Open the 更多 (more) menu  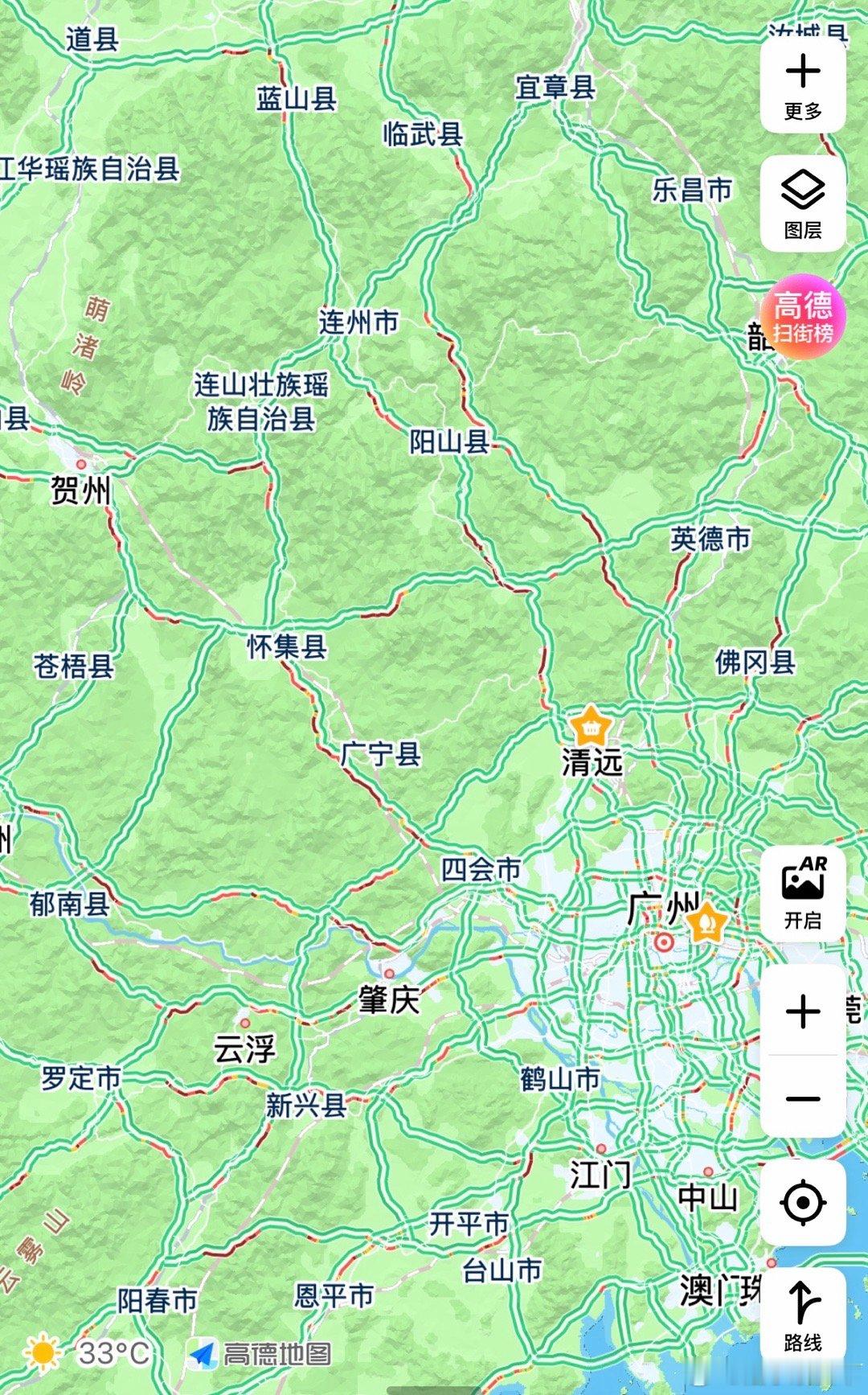803,87
